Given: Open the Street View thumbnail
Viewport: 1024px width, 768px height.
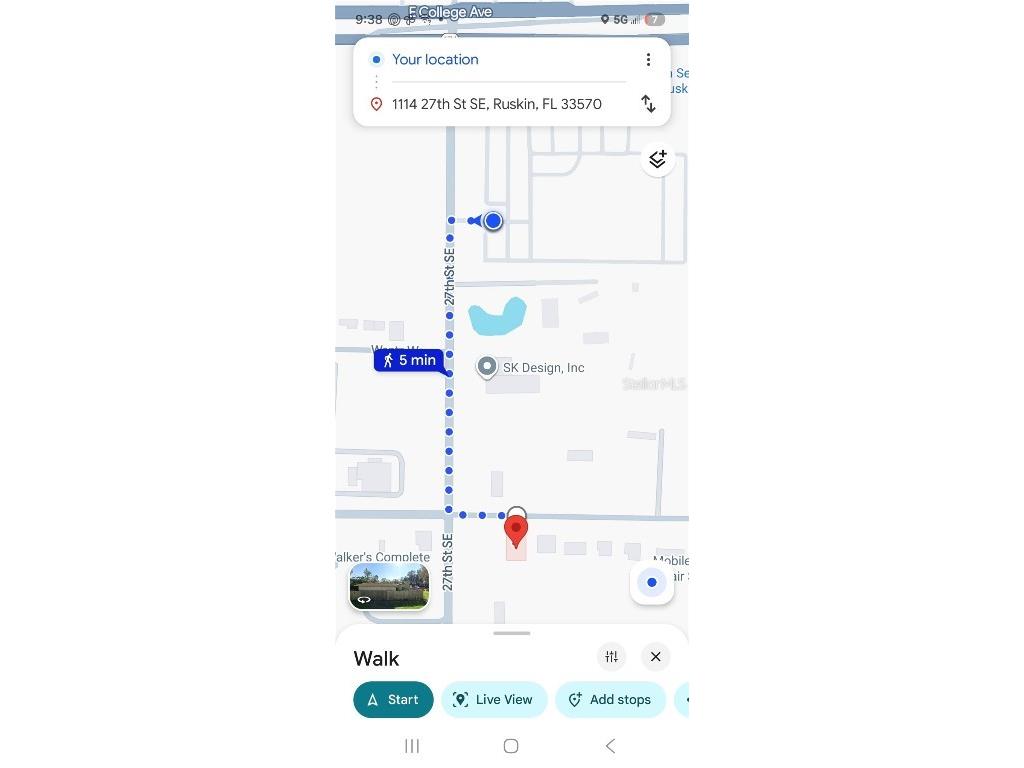Looking at the screenshot, I should pos(389,586).
